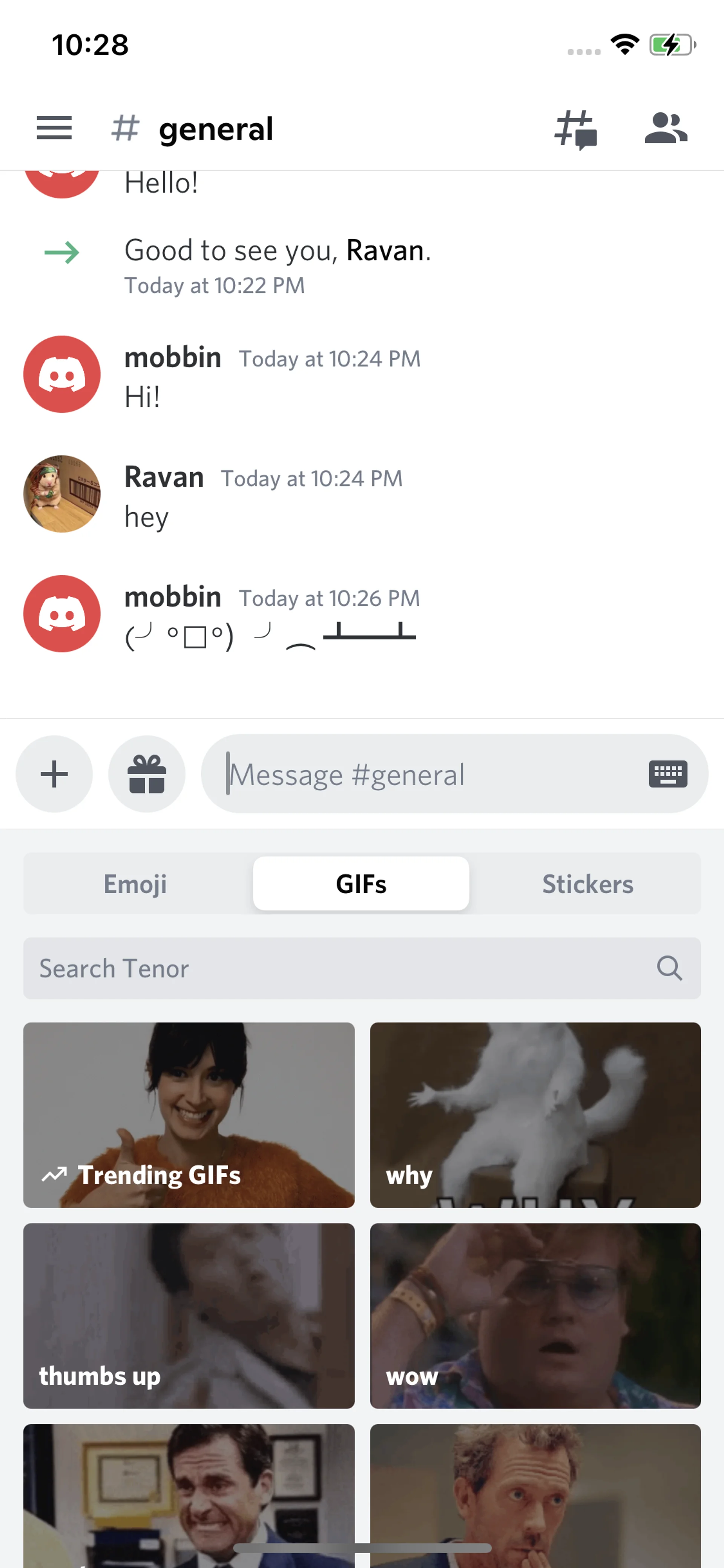Focus the Message #general field
The width and height of the screenshot is (724, 1568).
click(x=426, y=774)
